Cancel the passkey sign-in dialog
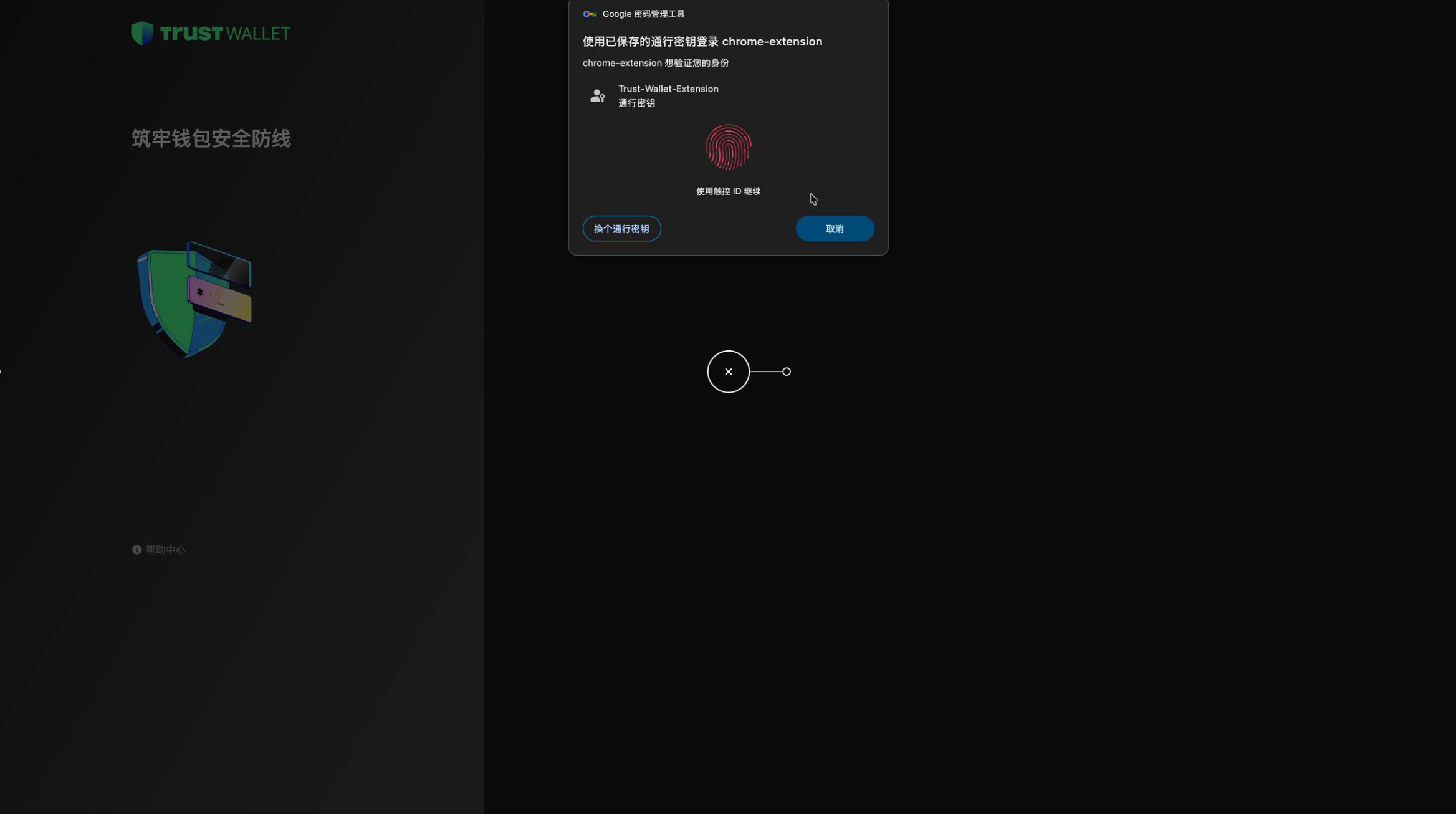 834,229
